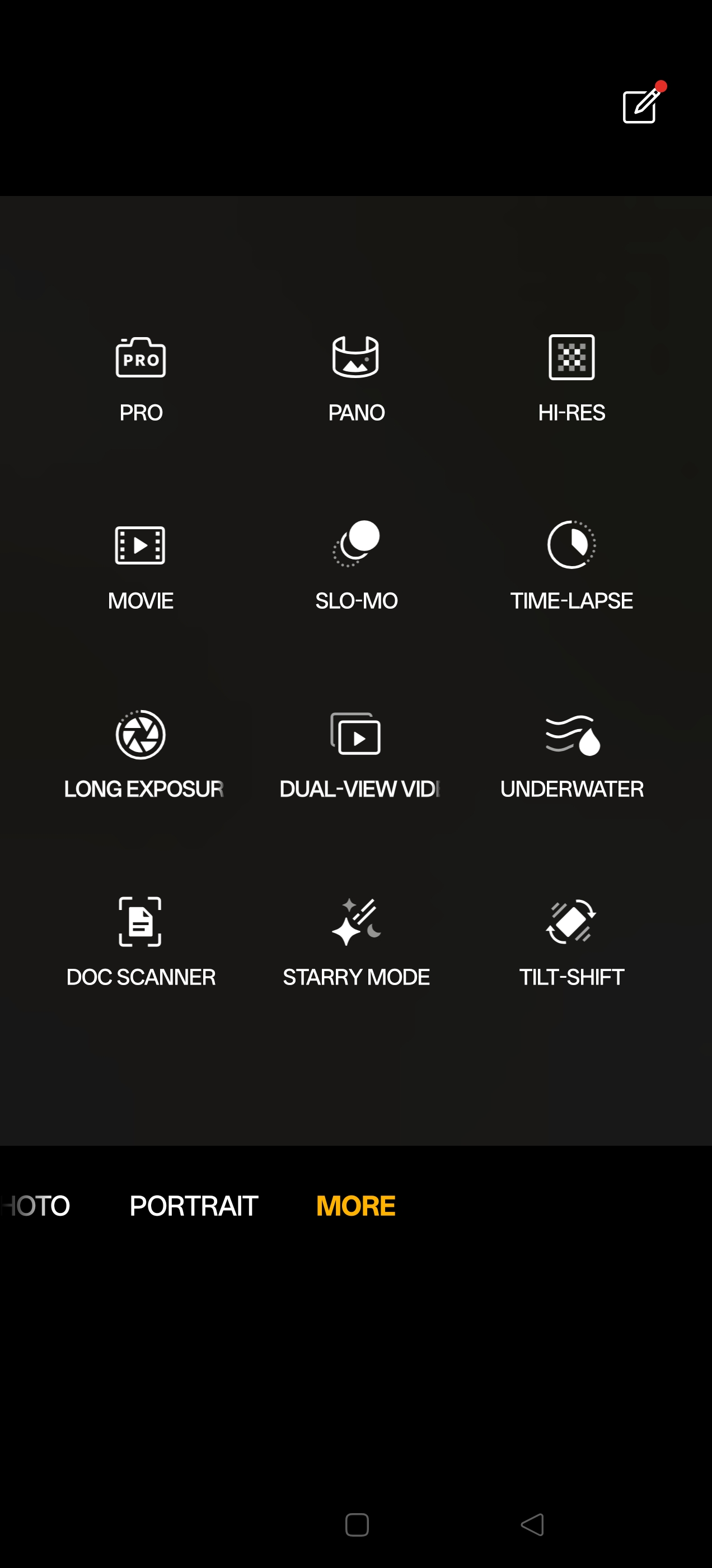Start TIME-LAPSE mode
This screenshot has width=712, height=1568.
click(572, 566)
